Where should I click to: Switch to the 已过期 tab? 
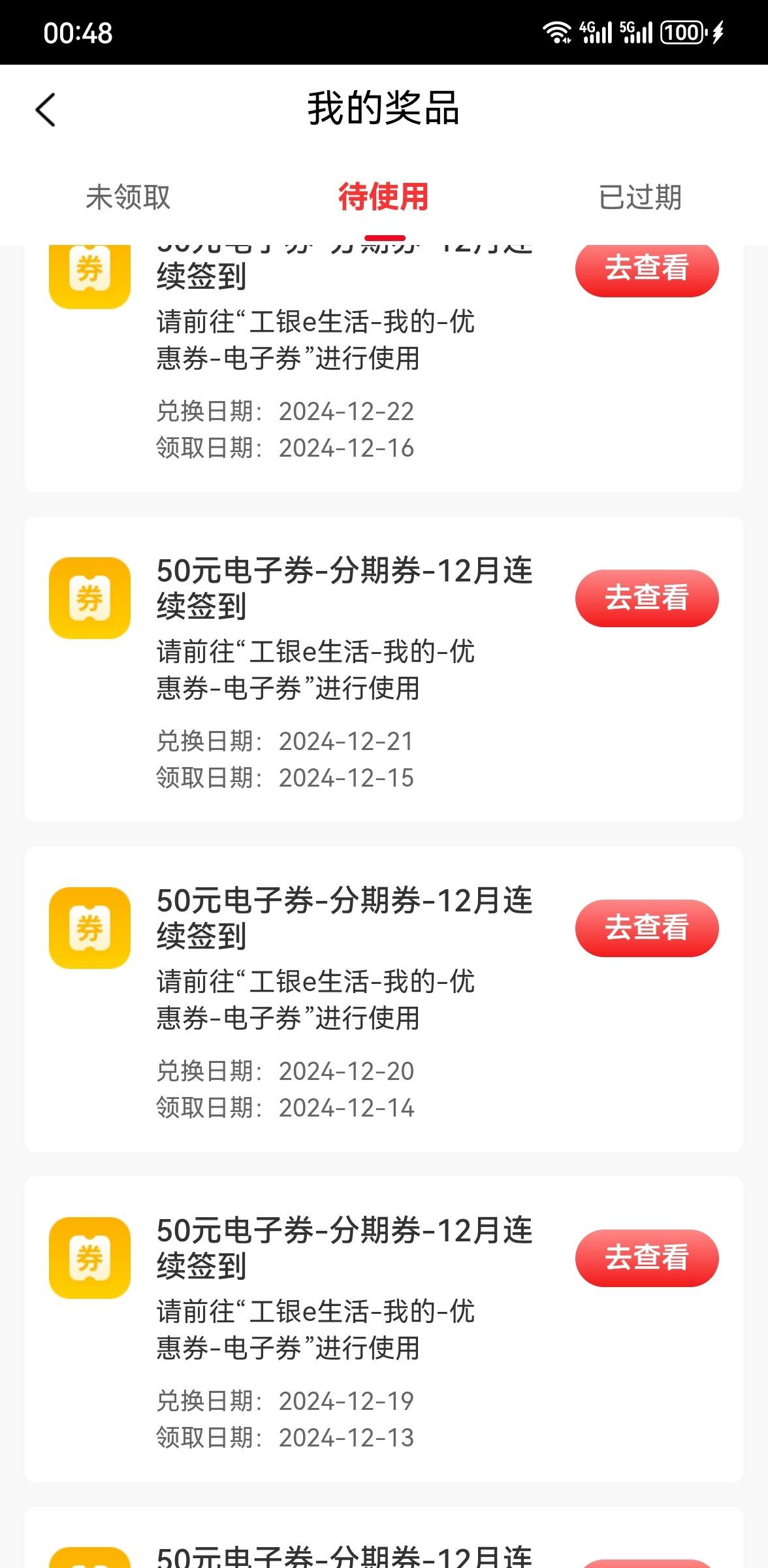click(x=640, y=197)
